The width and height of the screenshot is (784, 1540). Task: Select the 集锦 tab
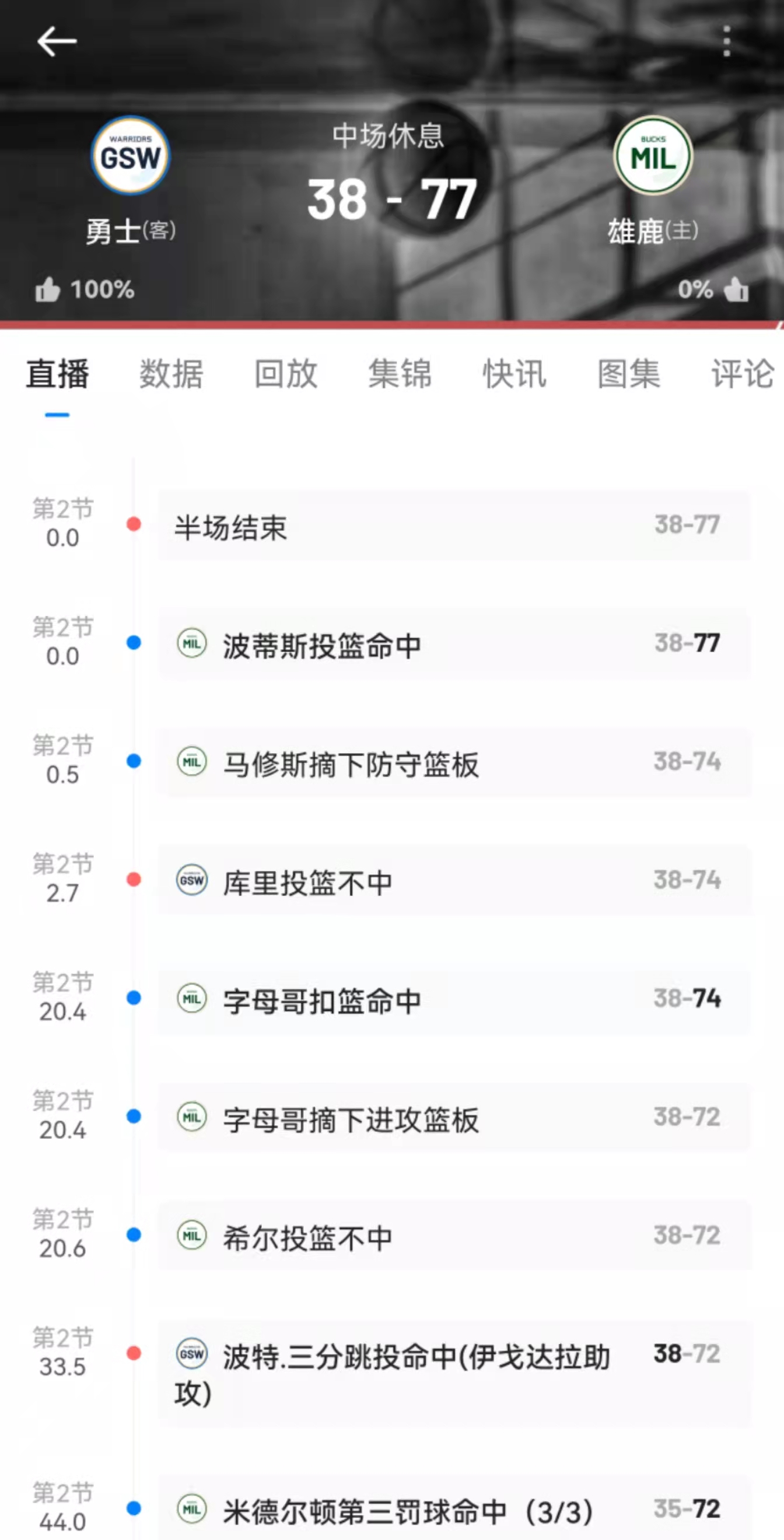coord(400,374)
